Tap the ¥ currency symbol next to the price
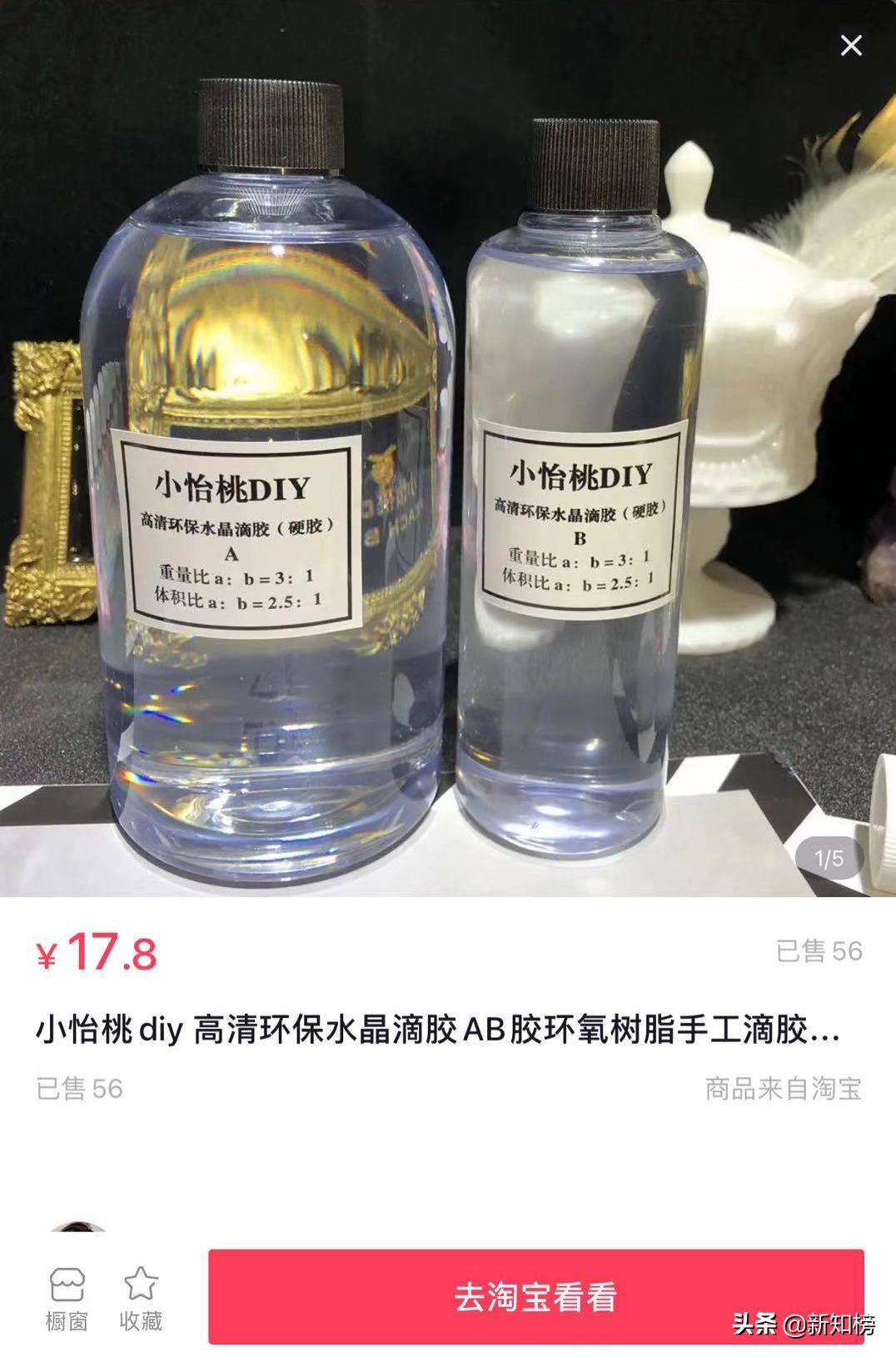896x1357 pixels. (47, 955)
